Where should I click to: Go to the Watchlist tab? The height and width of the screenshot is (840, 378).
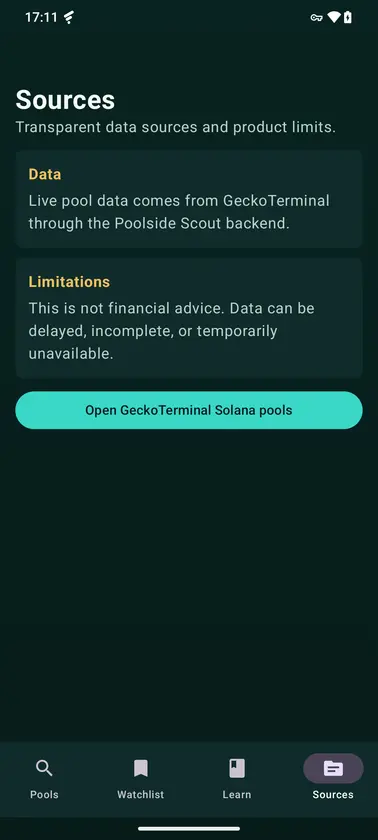141,779
